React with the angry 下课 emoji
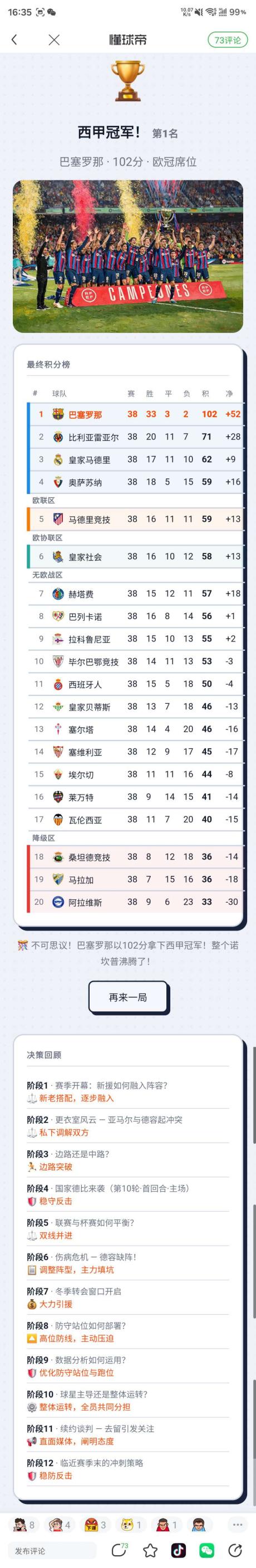This screenshot has width=256, height=1568. click(95, 1525)
